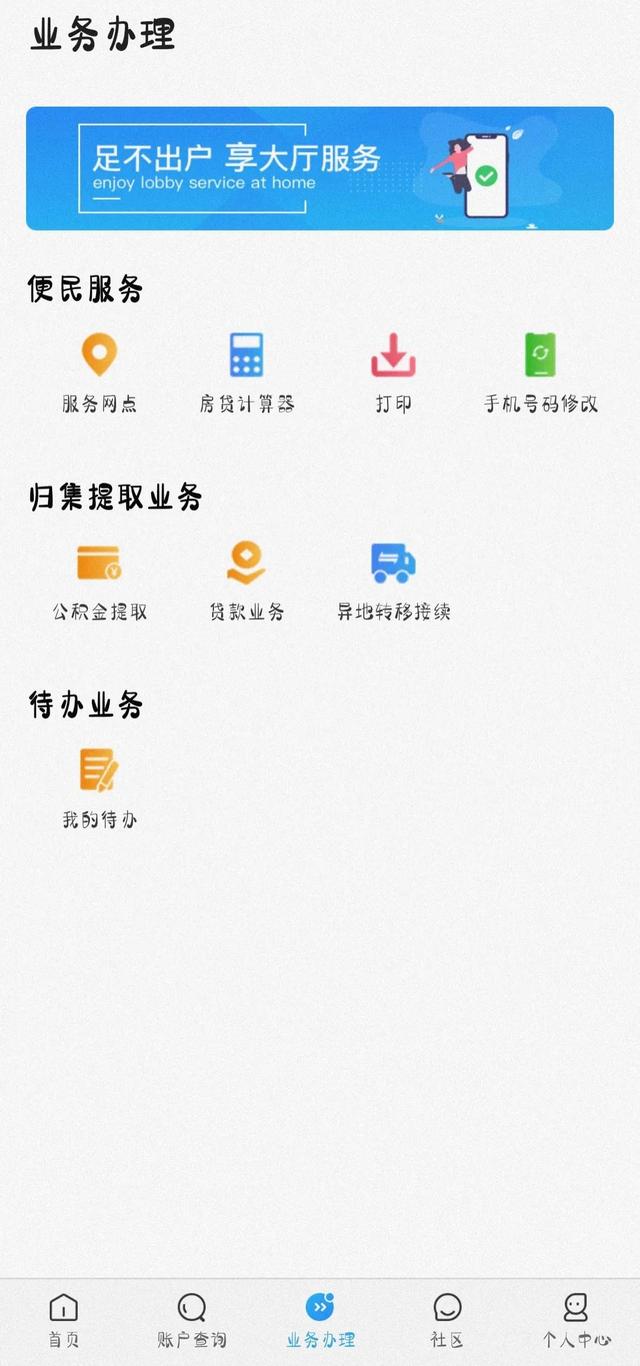Go to the 个人中心 tab
This screenshot has width=640, height=1366.
point(576,1321)
